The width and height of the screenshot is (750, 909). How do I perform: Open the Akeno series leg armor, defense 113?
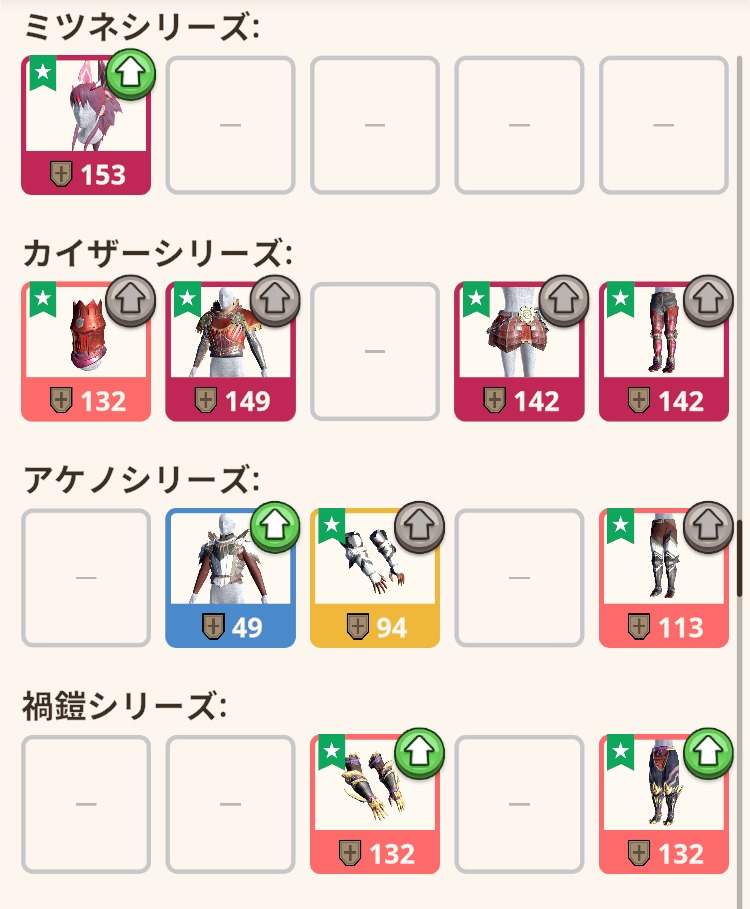click(x=663, y=578)
